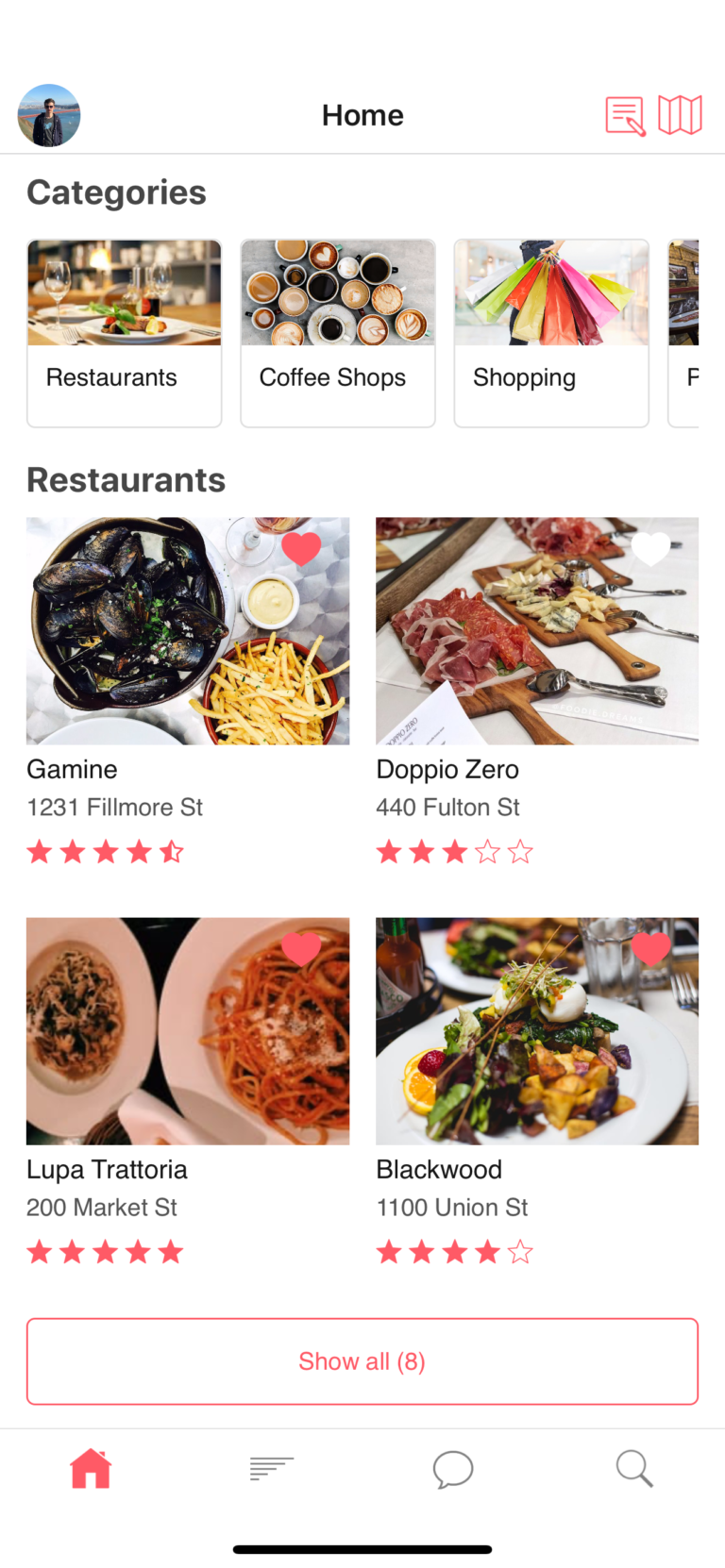Remove Lupa Trattoria from favorites

(x=301, y=948)
